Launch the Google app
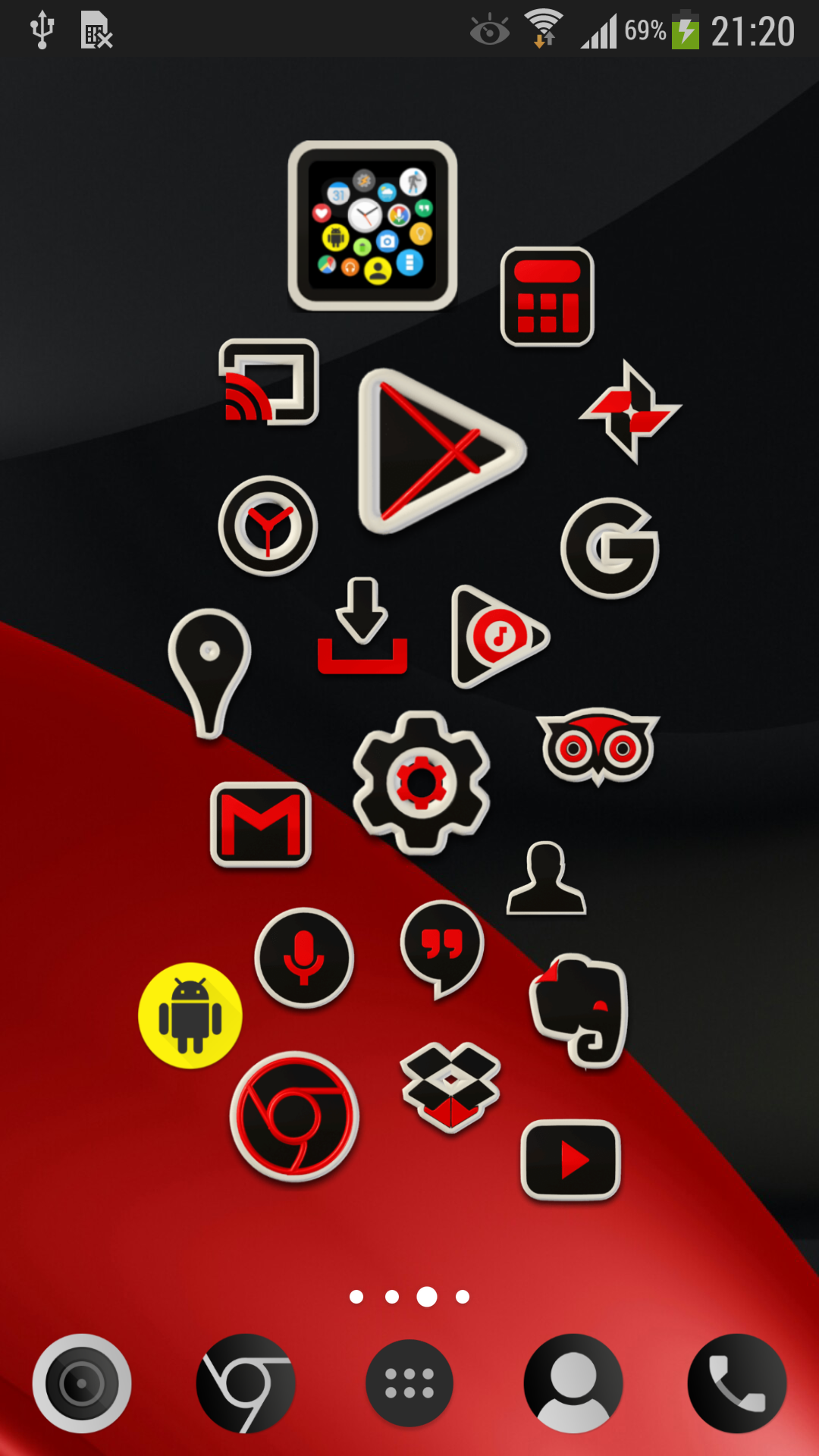 [x=610, y=548]
